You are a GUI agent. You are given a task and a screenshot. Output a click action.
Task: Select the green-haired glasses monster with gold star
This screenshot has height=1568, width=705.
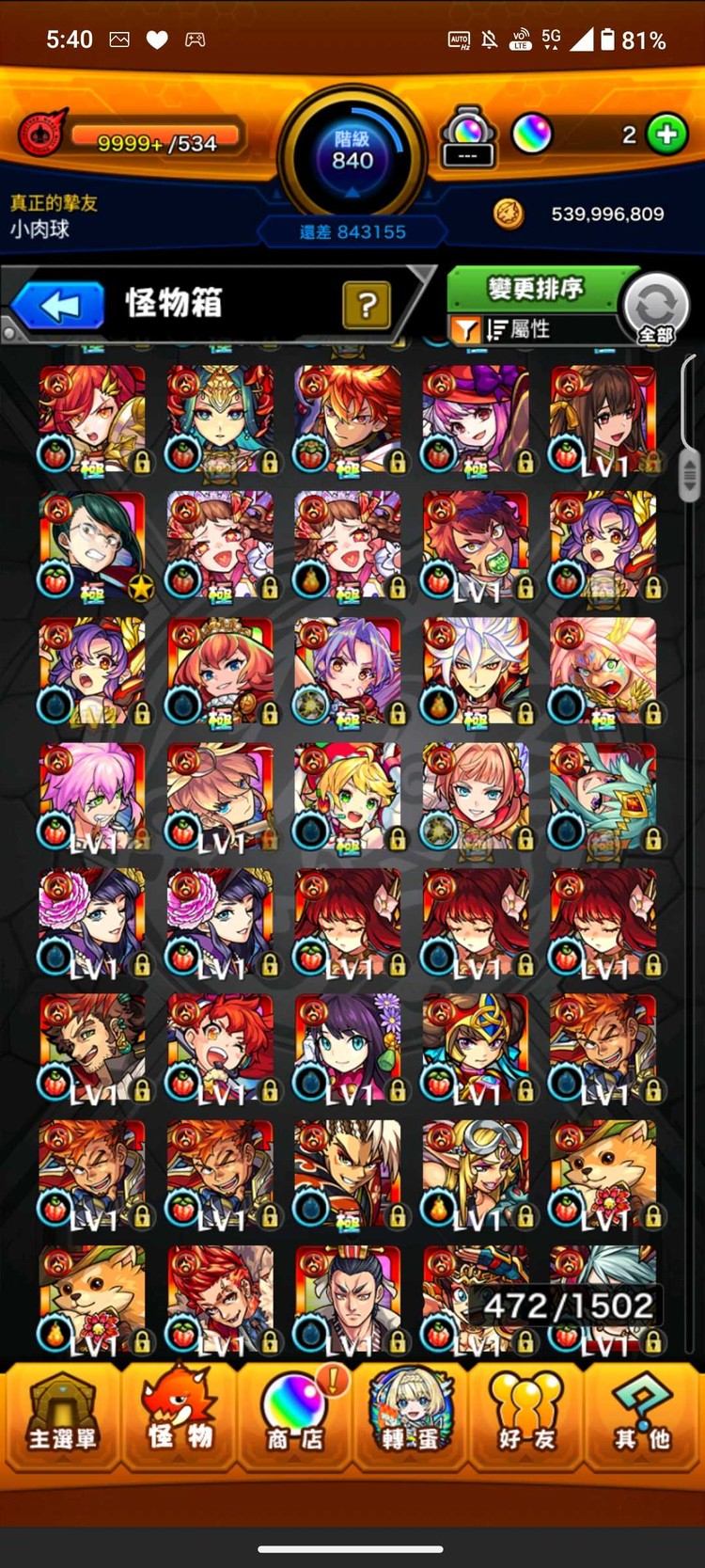92,546
